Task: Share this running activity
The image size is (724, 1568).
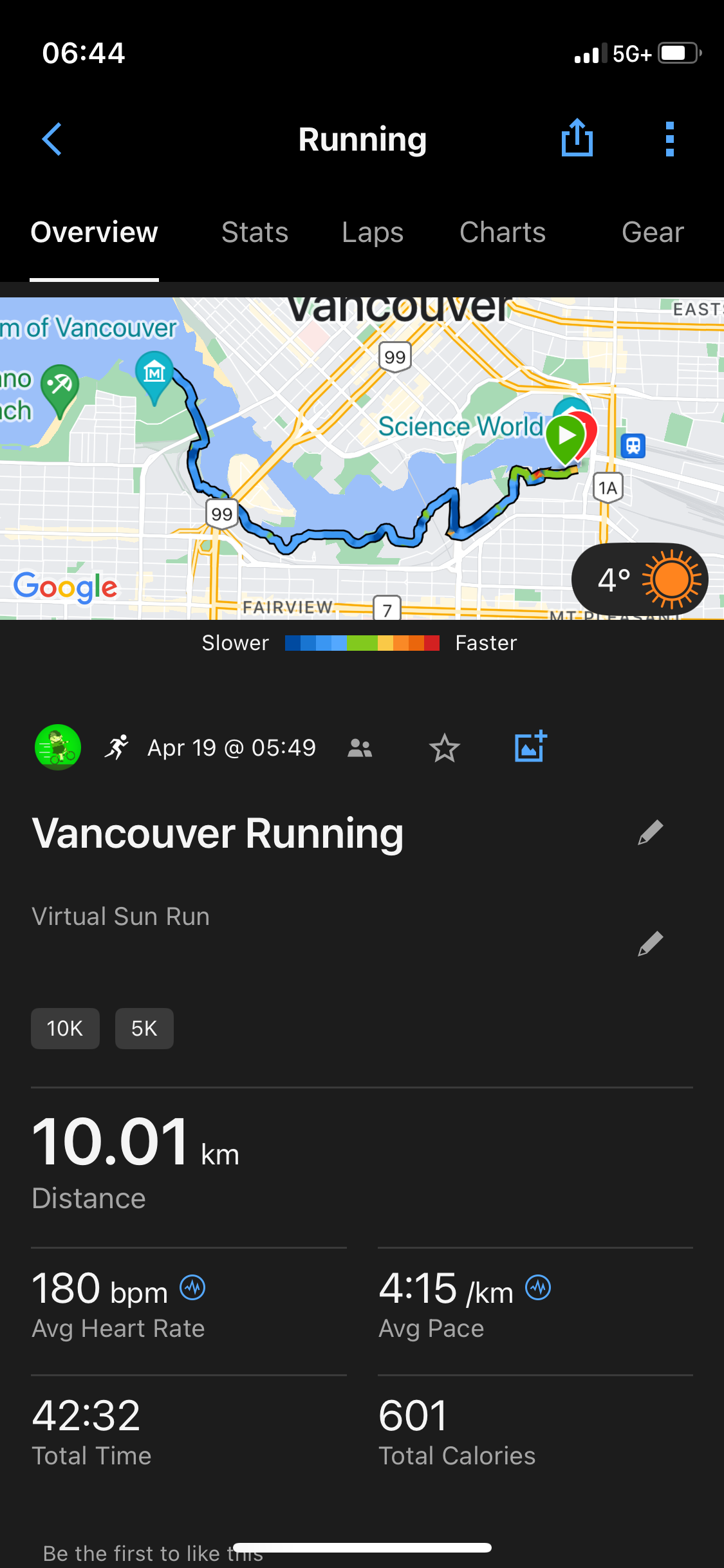Action: [x=577, y=138]
